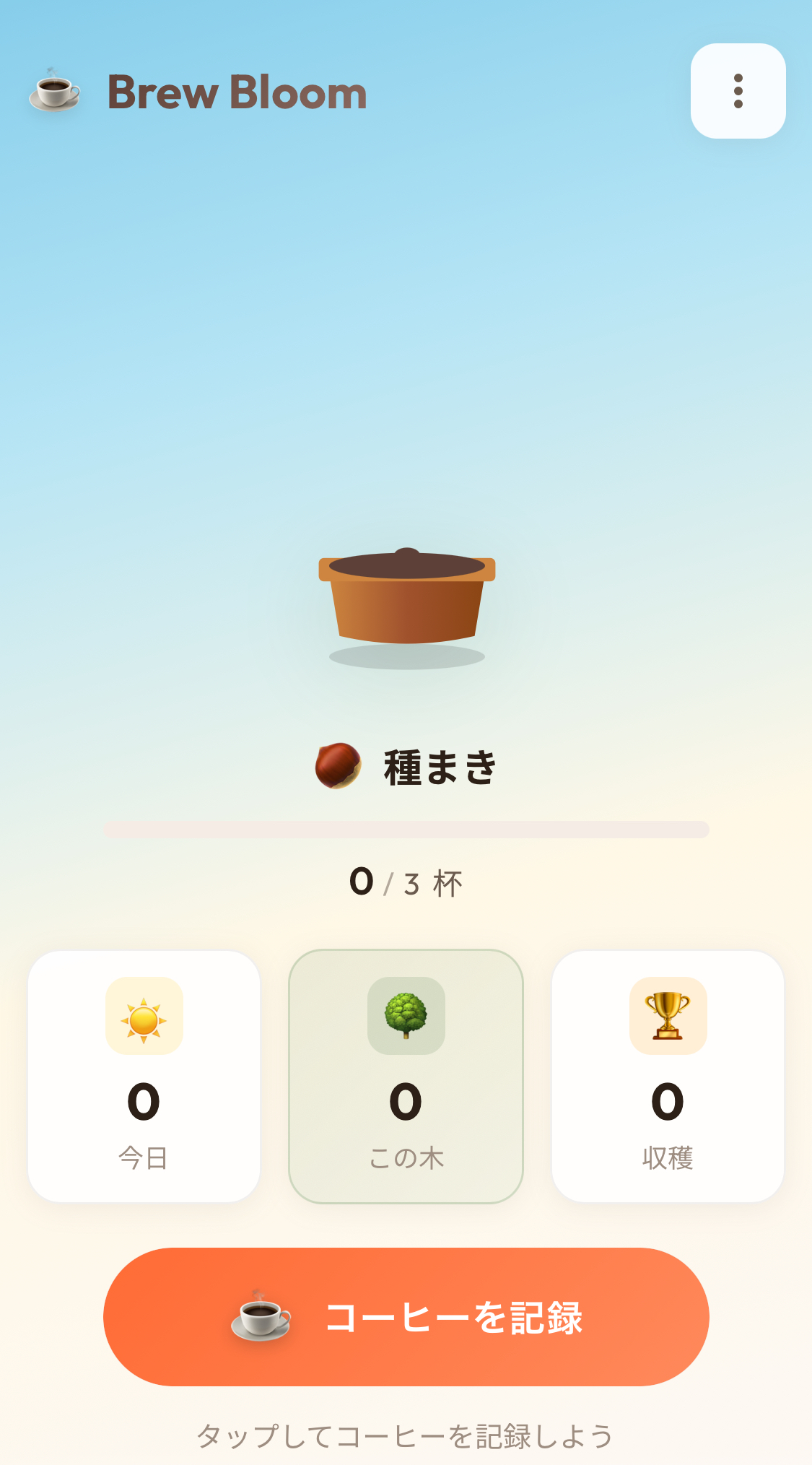Click the steaming coffee emoji in the app header
Image resolution: width=812 pixels, height=1465 pixels.
point(54,92)
